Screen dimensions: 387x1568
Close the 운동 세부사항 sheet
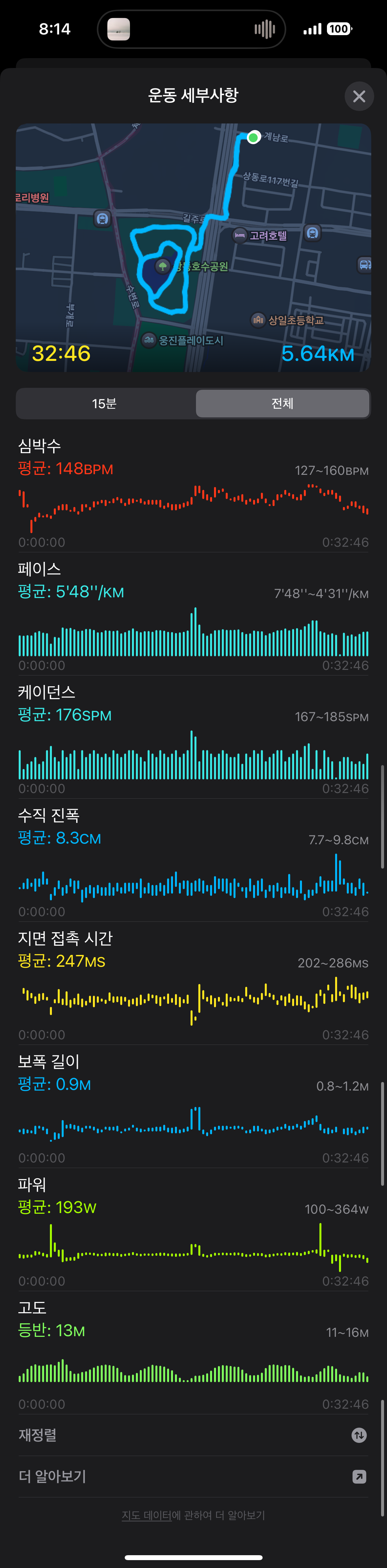359,96
